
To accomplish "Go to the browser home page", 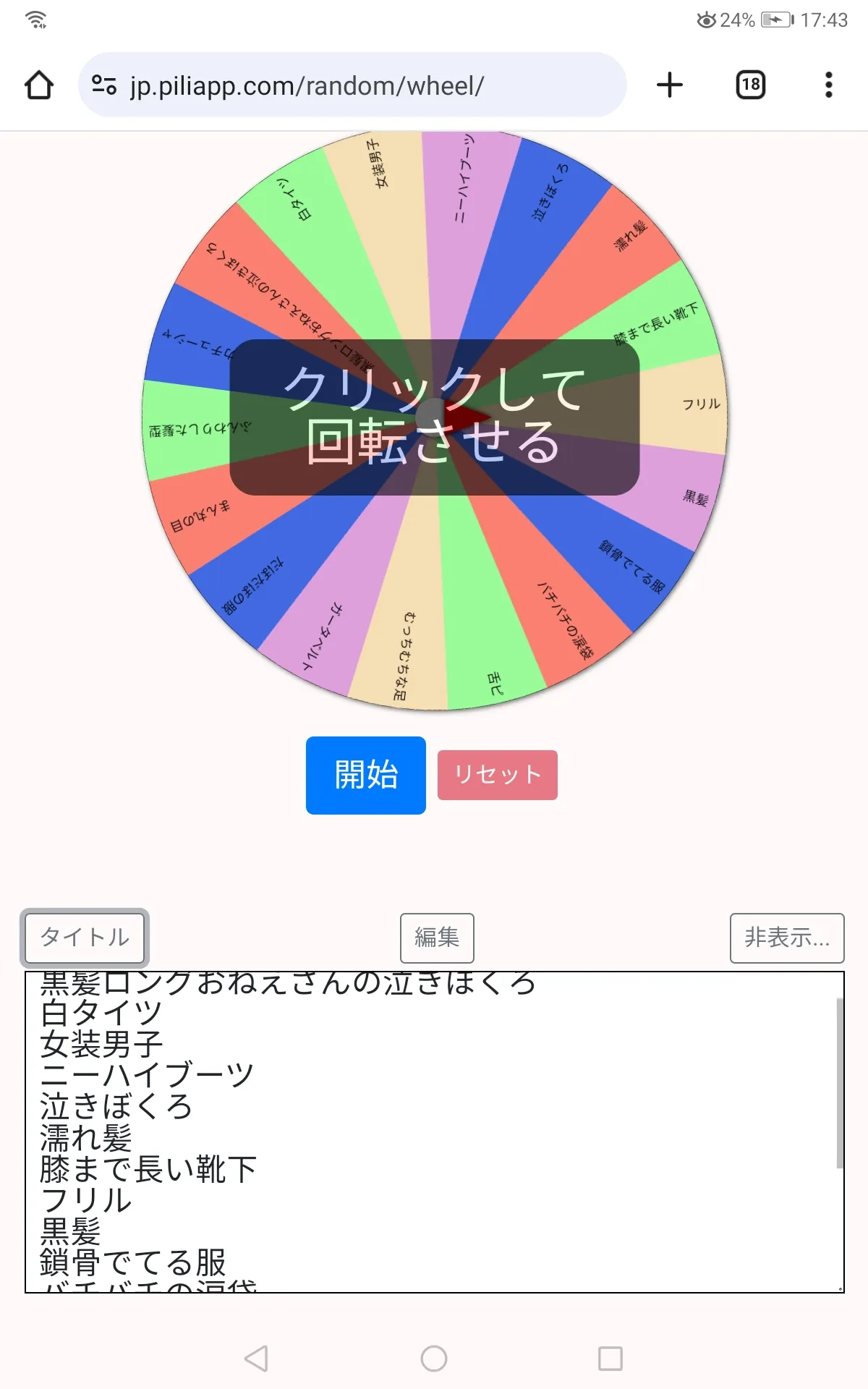I will pos(39,85).
